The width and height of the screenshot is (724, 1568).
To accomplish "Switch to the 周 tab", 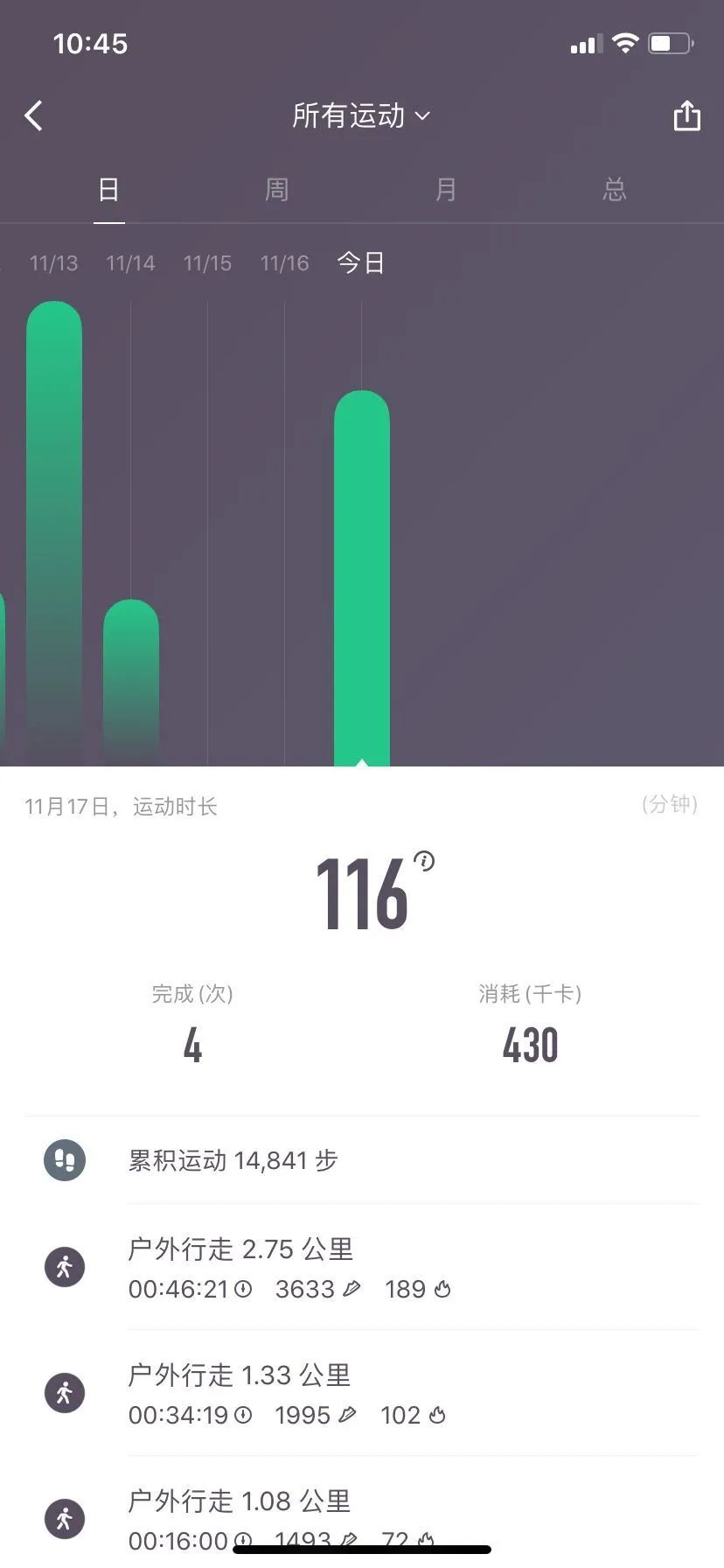I will click(276, 190).
